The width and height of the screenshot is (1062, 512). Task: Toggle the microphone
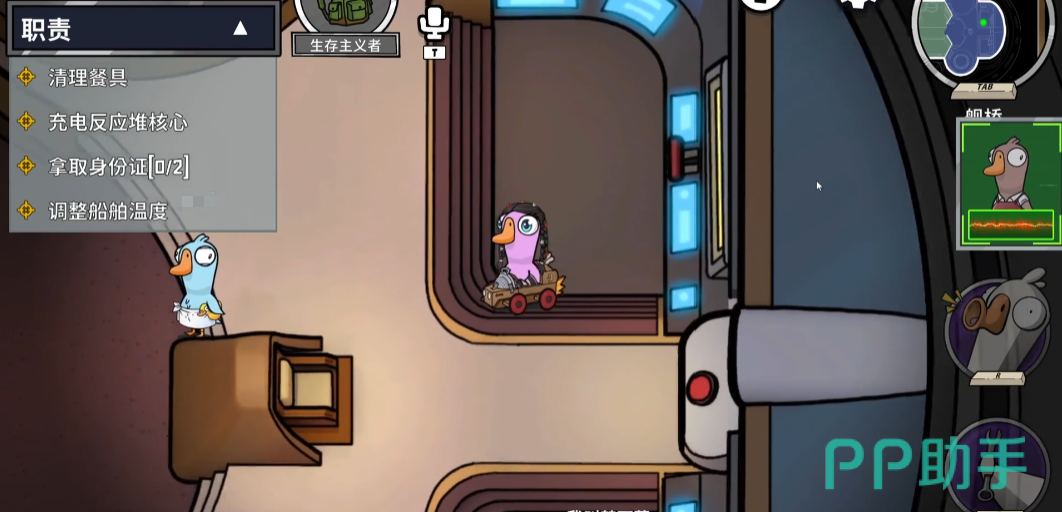434,24
